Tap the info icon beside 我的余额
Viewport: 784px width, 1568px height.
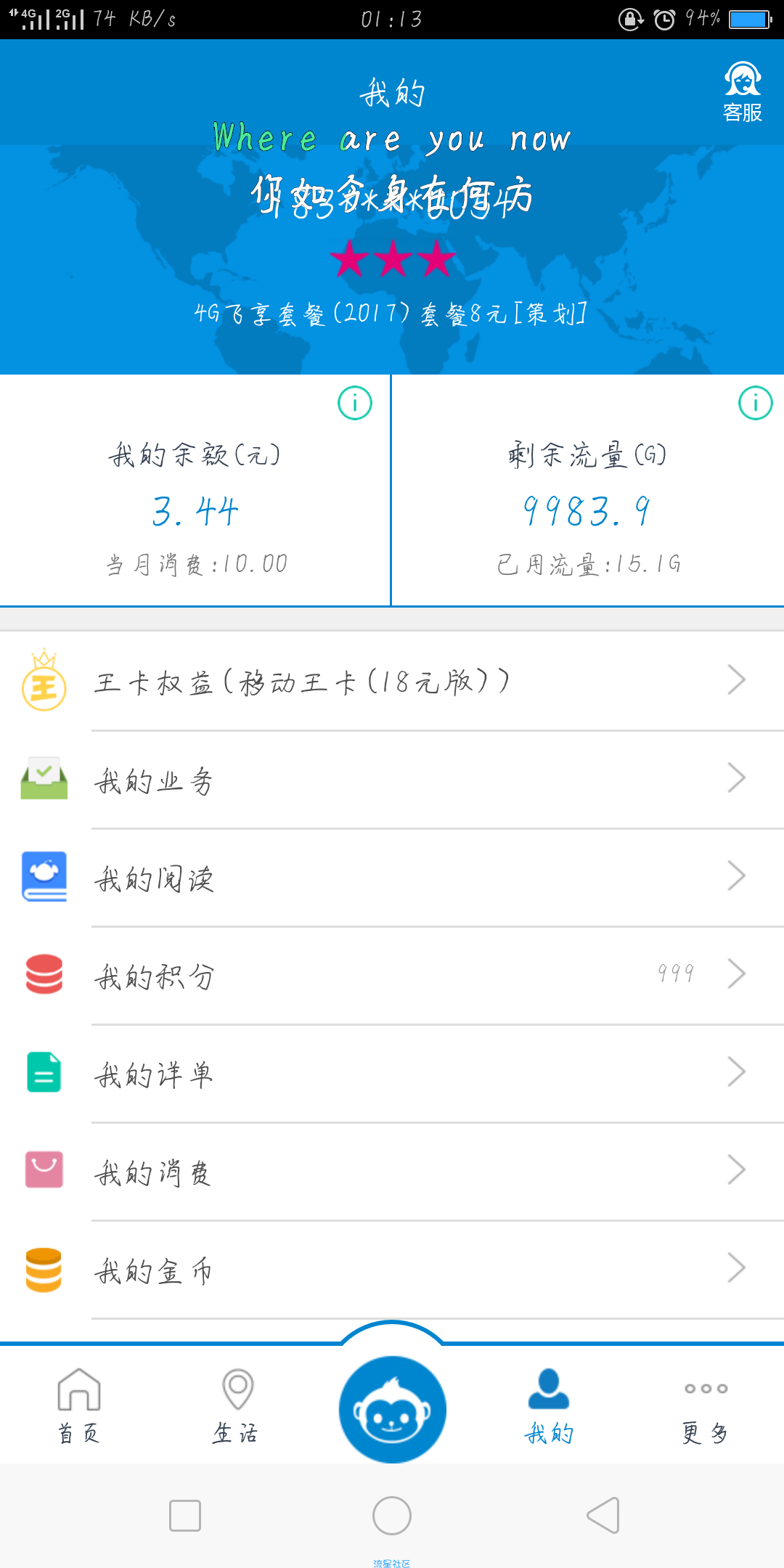355,403
